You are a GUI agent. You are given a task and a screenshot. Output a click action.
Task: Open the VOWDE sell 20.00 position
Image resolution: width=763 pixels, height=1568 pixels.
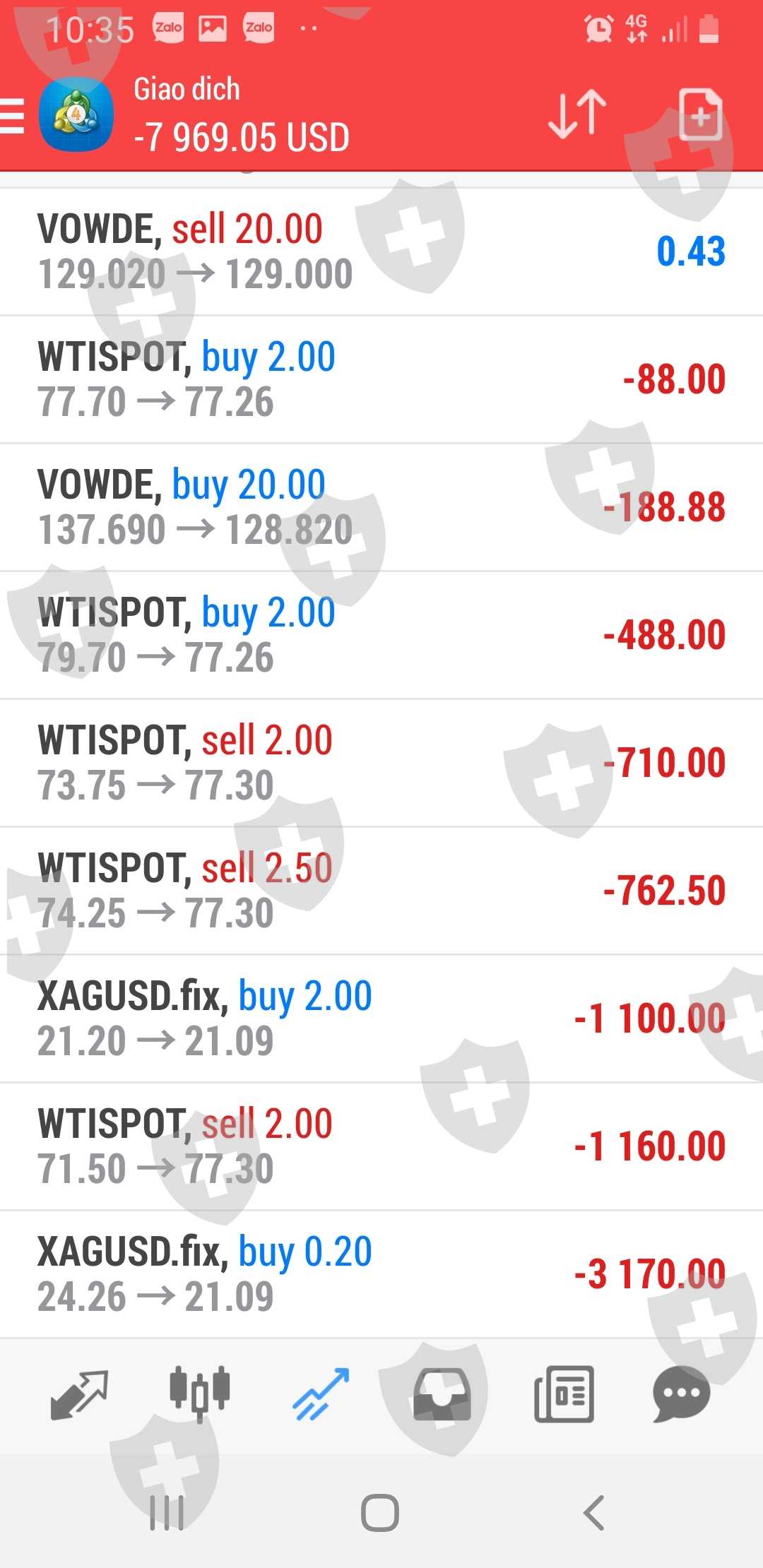(381, 251)
